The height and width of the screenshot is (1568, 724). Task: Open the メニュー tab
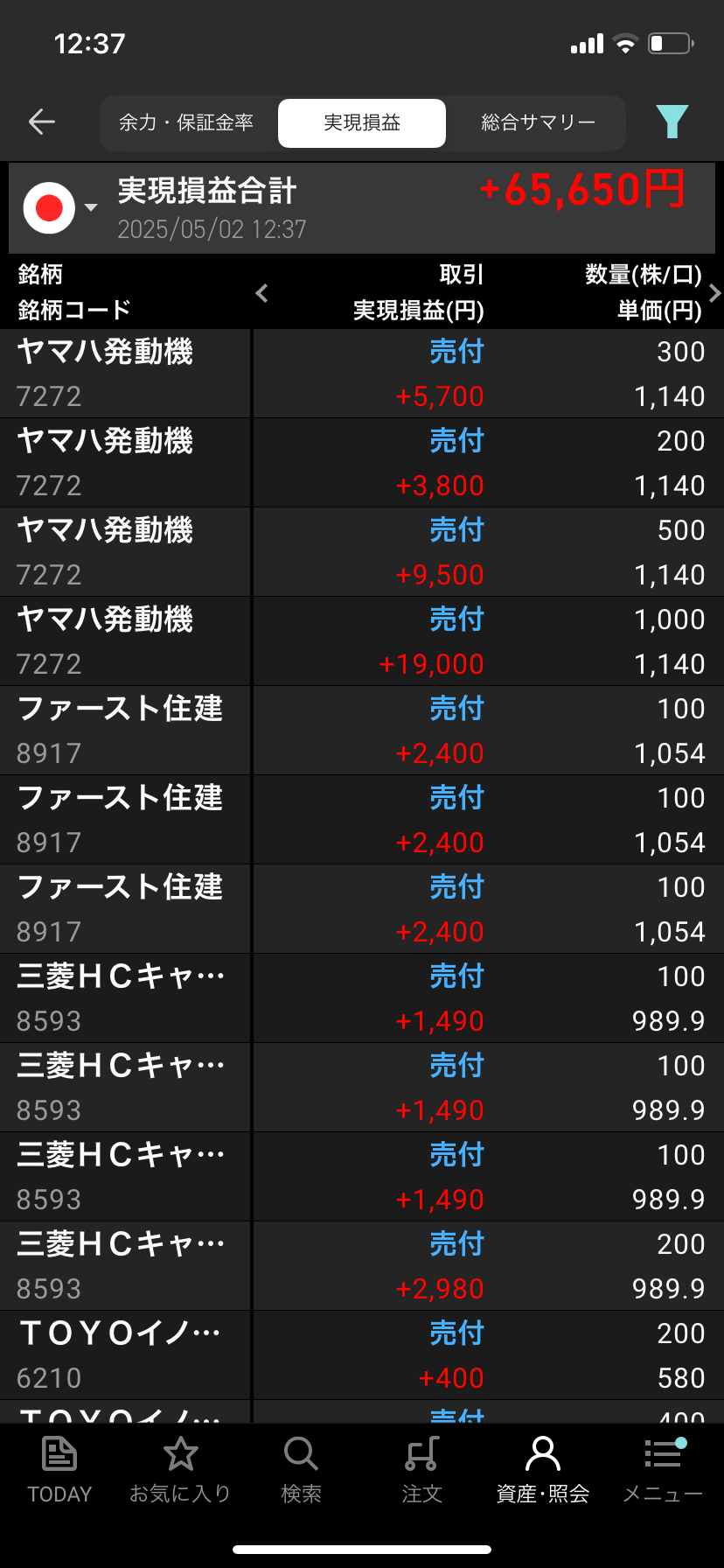pos(663,1470)
